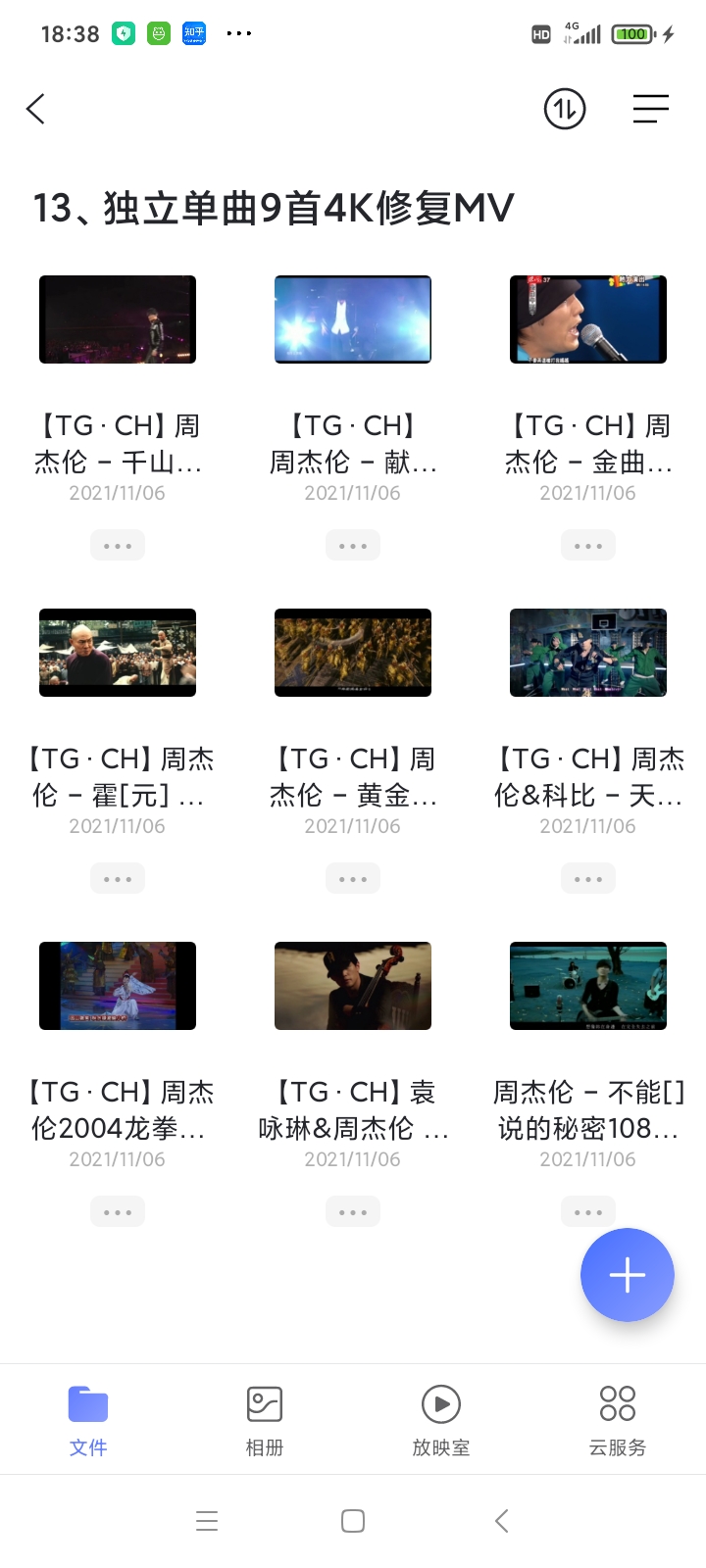Tap the blue plus add button
Viewport: 706px width, 1568px height.
[628, 1275]
